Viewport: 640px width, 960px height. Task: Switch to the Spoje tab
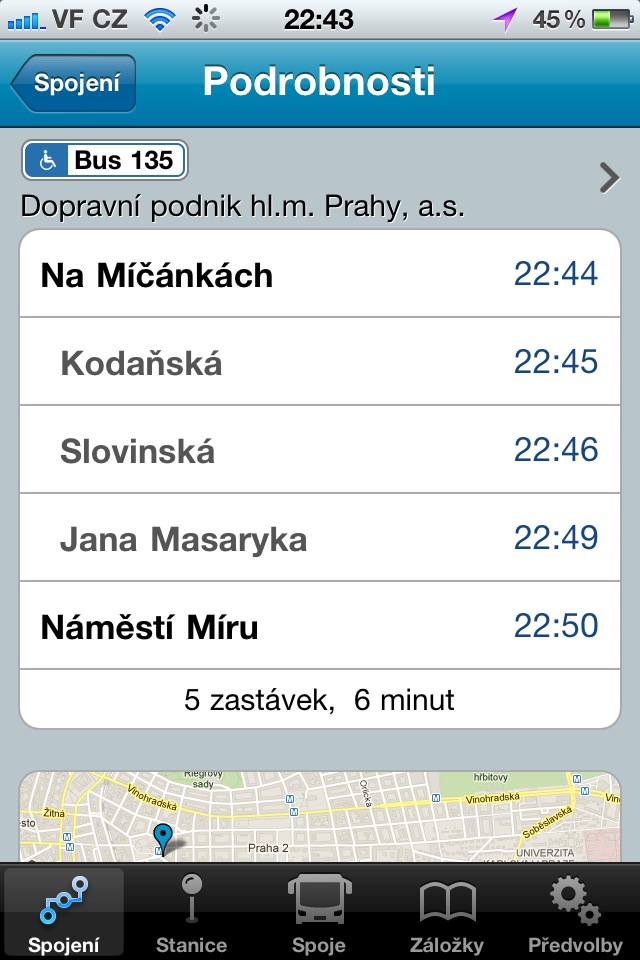pos(318,912)
